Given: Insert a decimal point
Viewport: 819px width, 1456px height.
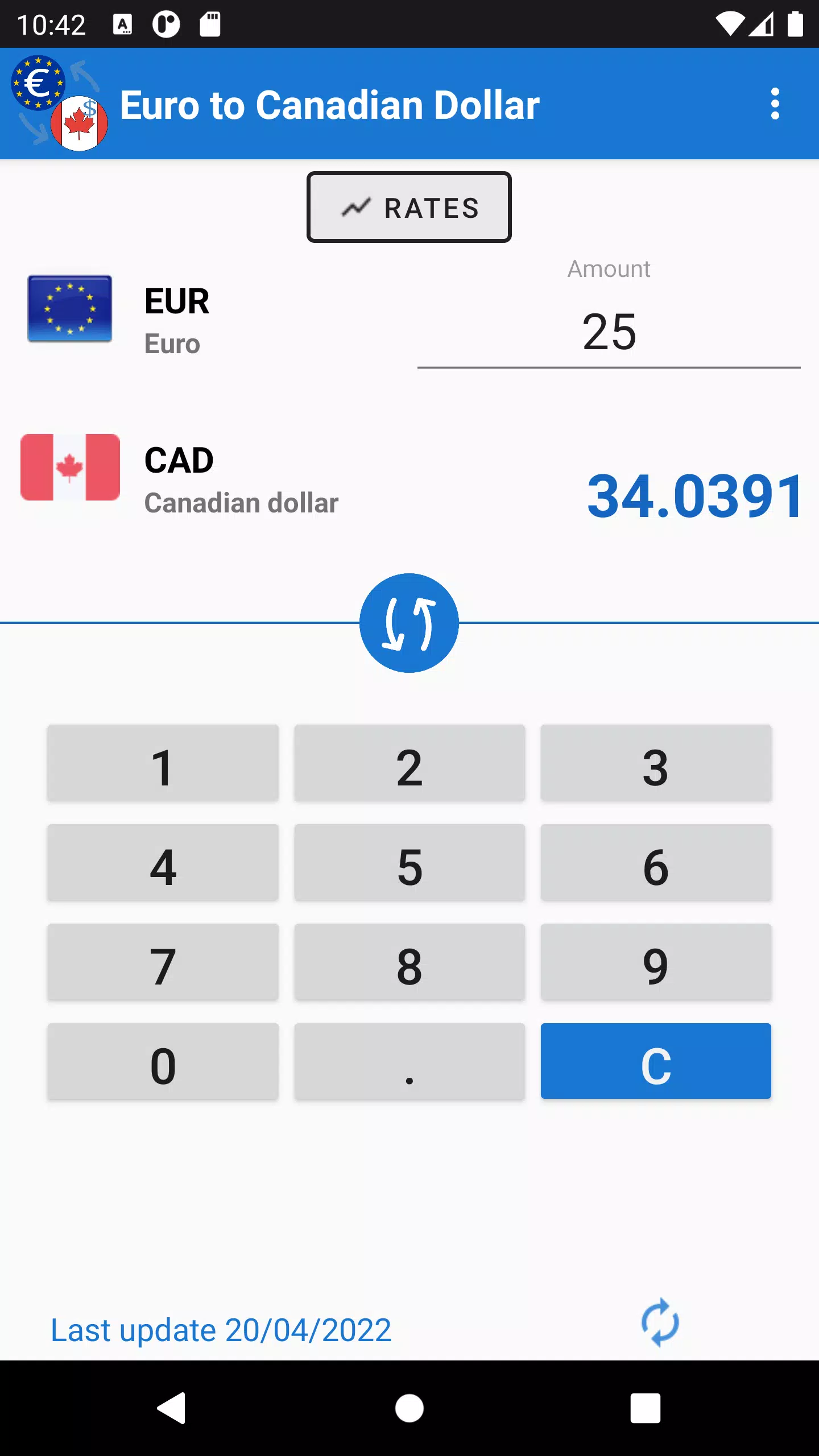Looking at the screenshot, I should [x=409, y=1061].
